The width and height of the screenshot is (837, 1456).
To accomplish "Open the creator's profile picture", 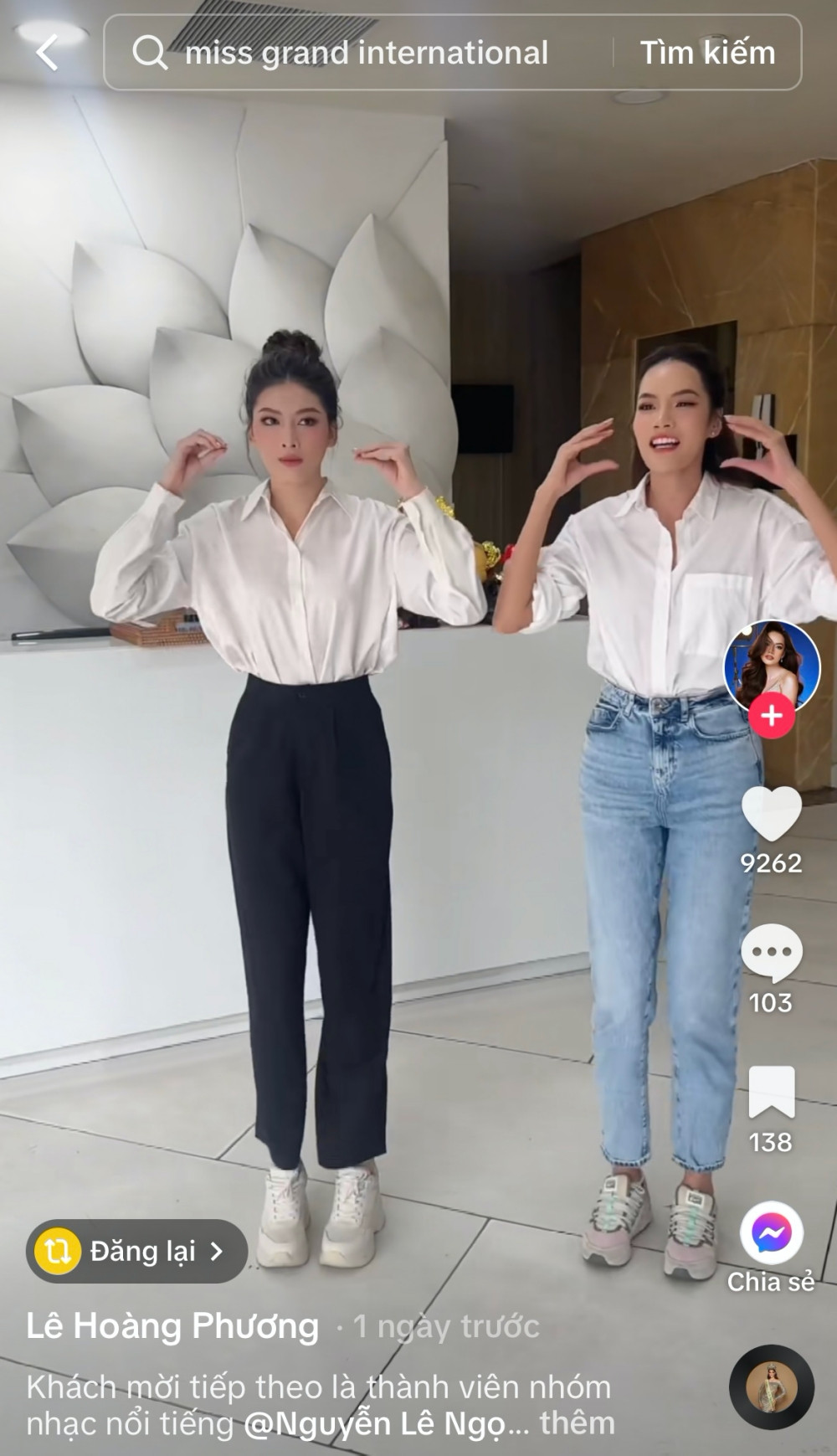I will (771, 666).
